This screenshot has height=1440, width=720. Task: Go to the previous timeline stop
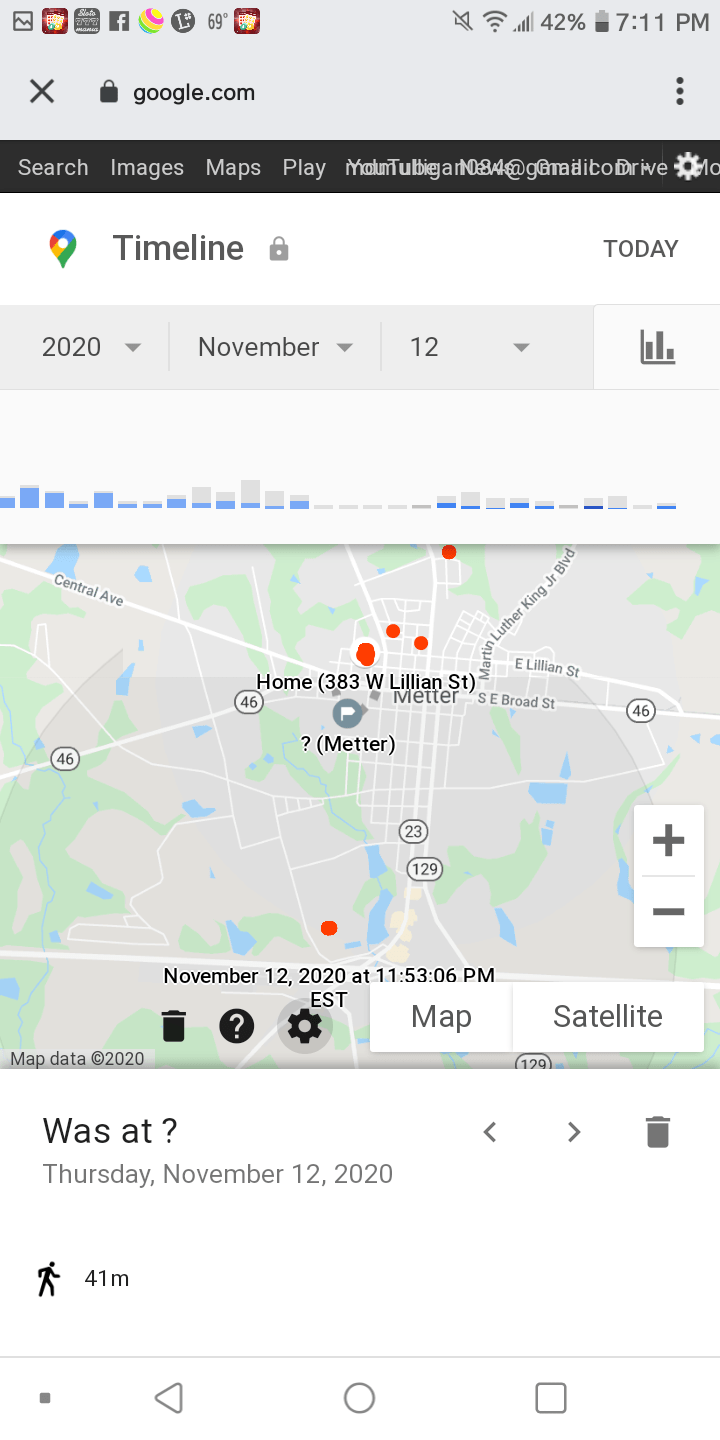490,1132
